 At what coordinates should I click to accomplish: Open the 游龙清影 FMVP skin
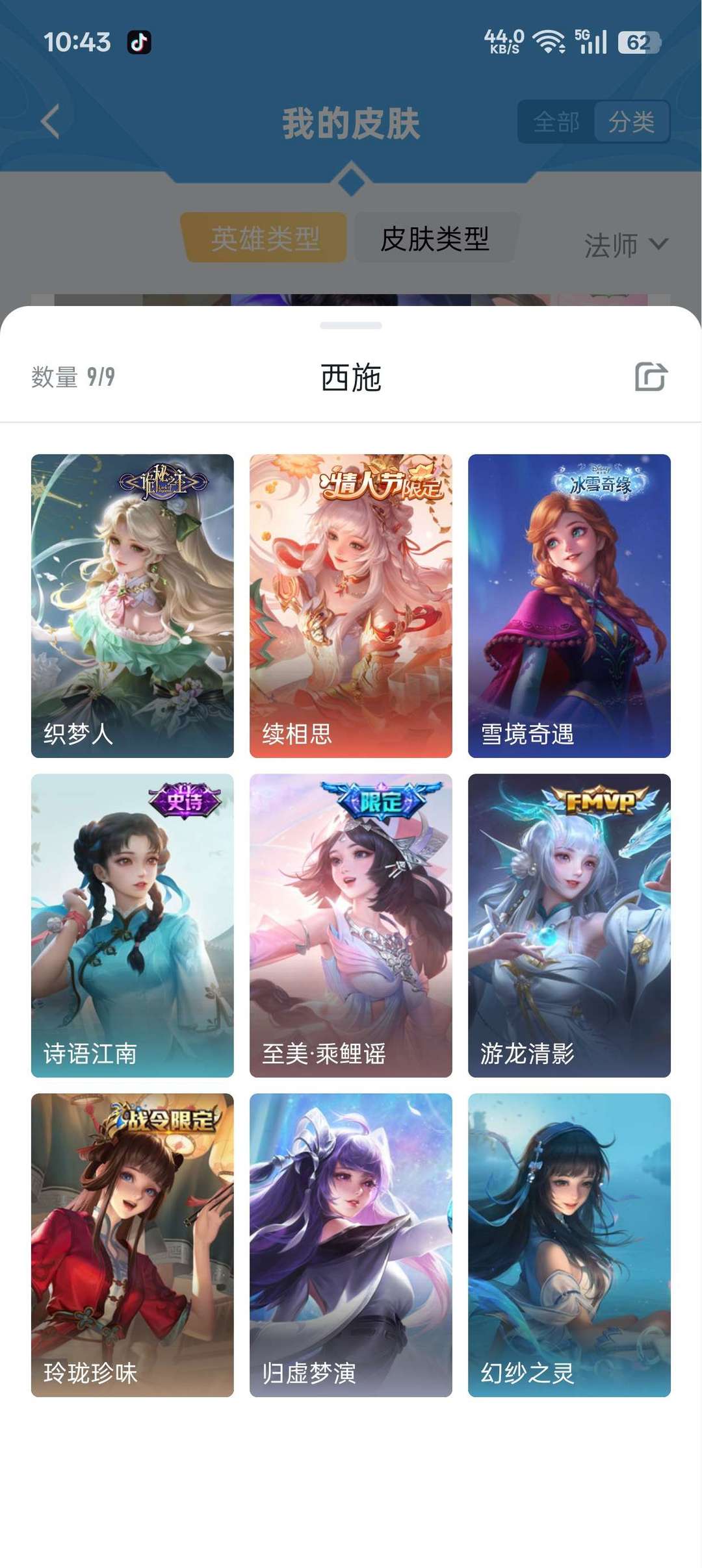pos(569,925)
